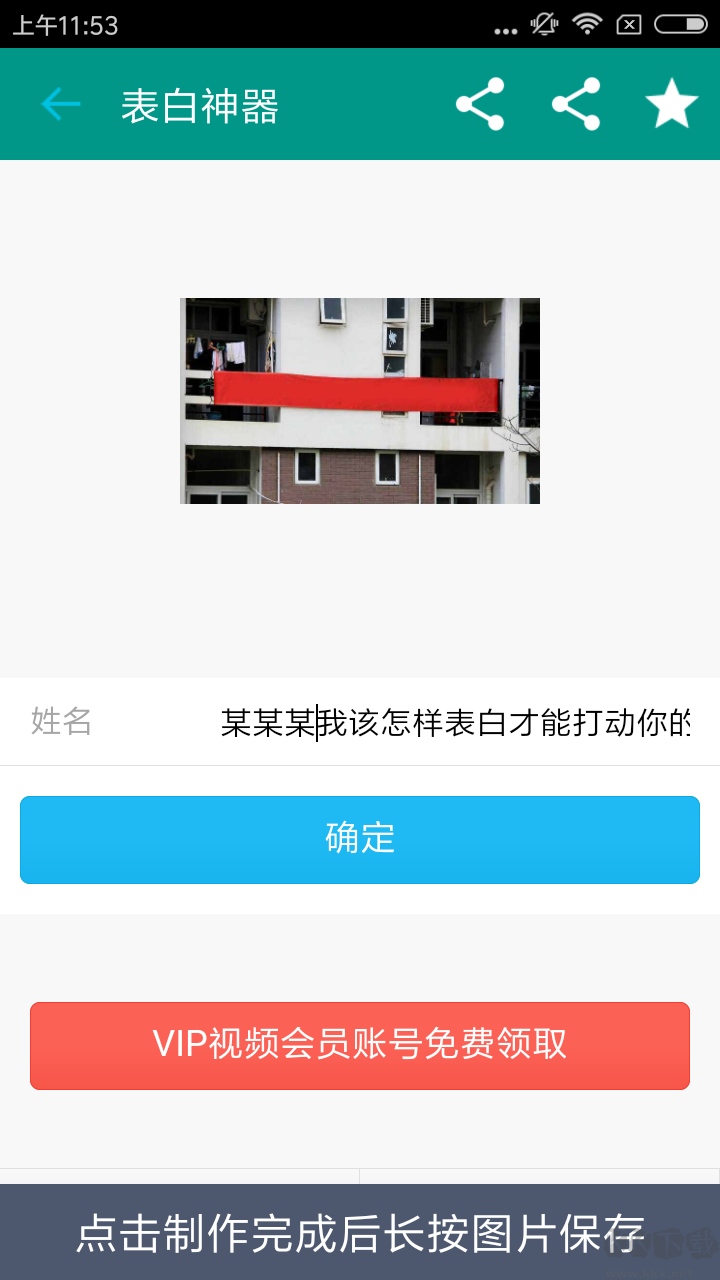Image resolution: width=720 pixels, height=1280 pixels.
Task: Tap the battery indicator in the status bar
Action: 682,26
